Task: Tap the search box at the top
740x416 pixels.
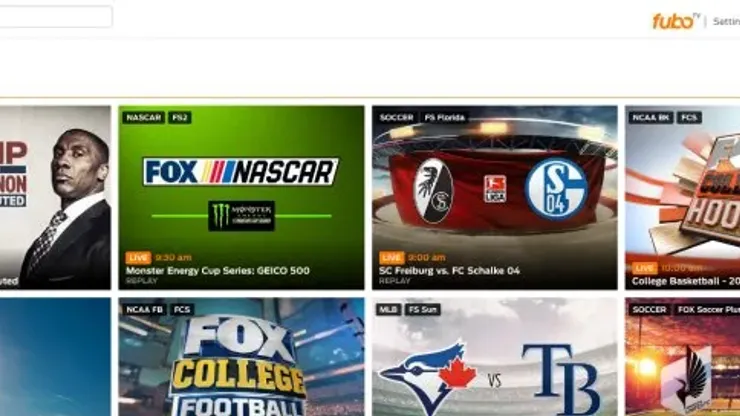Action: pos(55,17)
